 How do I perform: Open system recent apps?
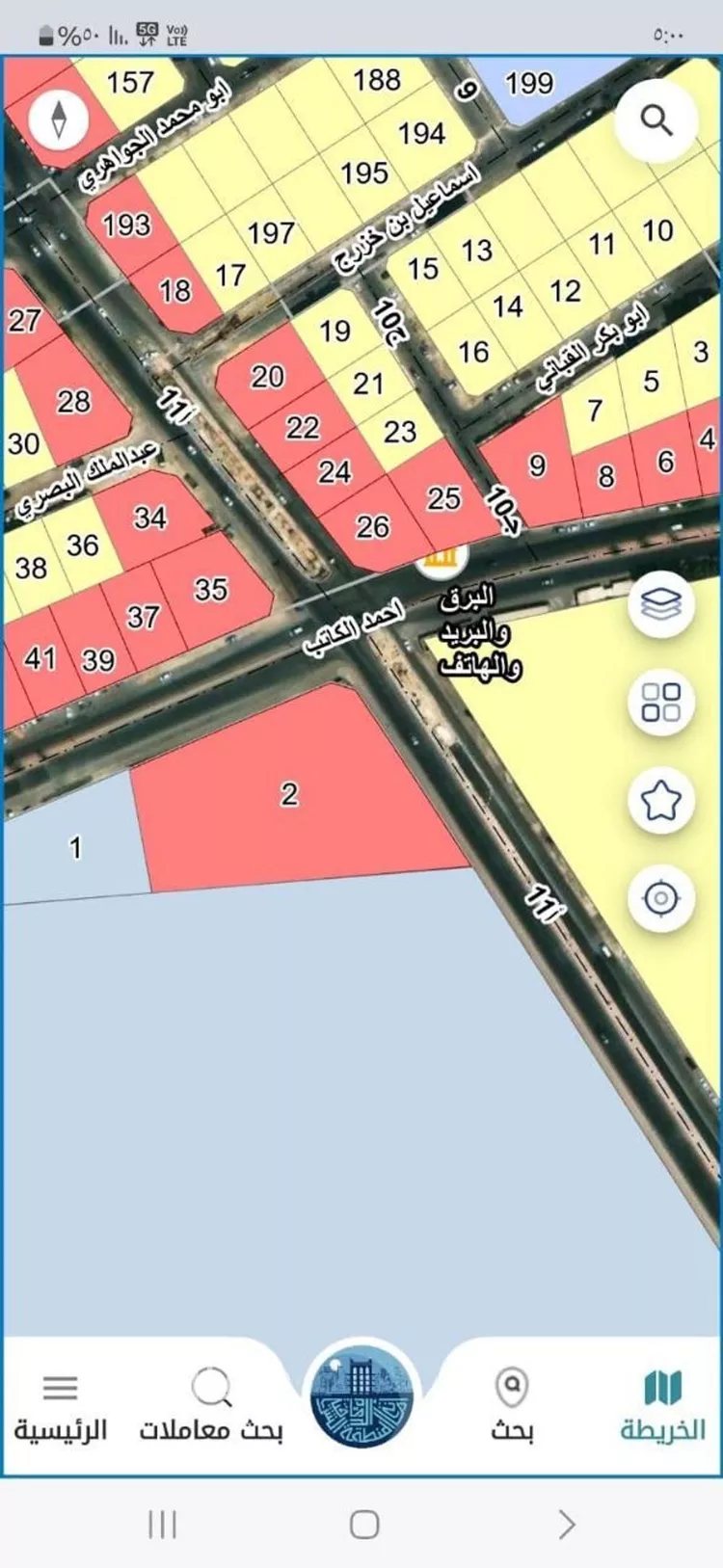(x=162, y=1525)
